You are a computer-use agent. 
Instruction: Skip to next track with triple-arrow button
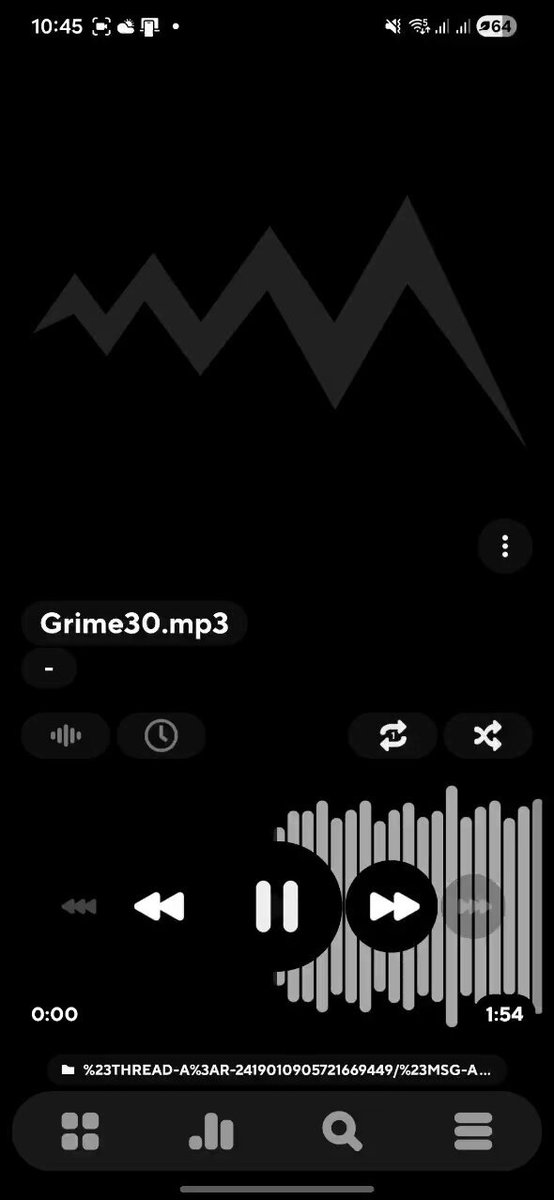(x=474, y=906)
